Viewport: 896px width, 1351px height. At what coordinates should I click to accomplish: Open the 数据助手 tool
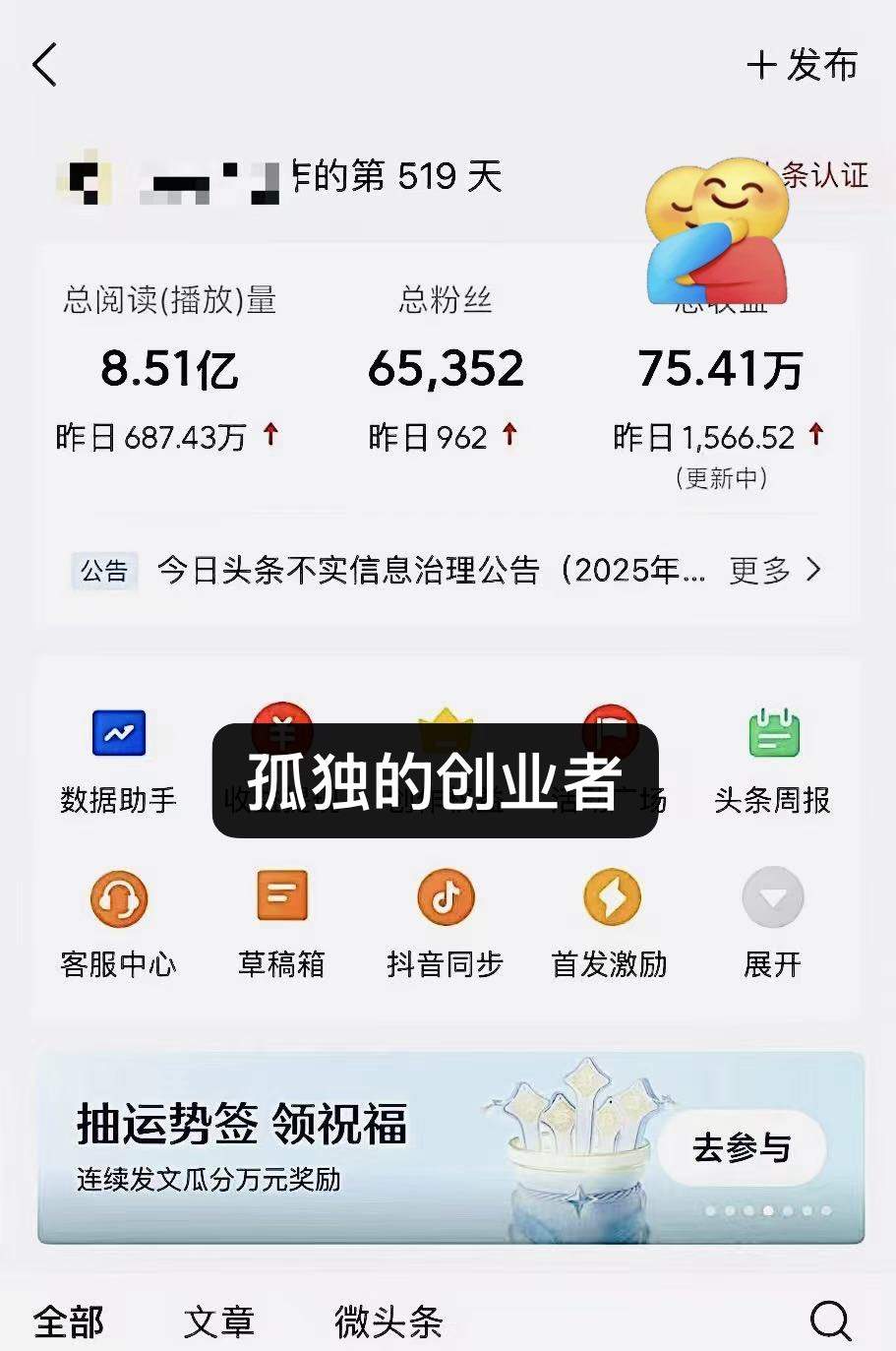[x=118, y=760]
